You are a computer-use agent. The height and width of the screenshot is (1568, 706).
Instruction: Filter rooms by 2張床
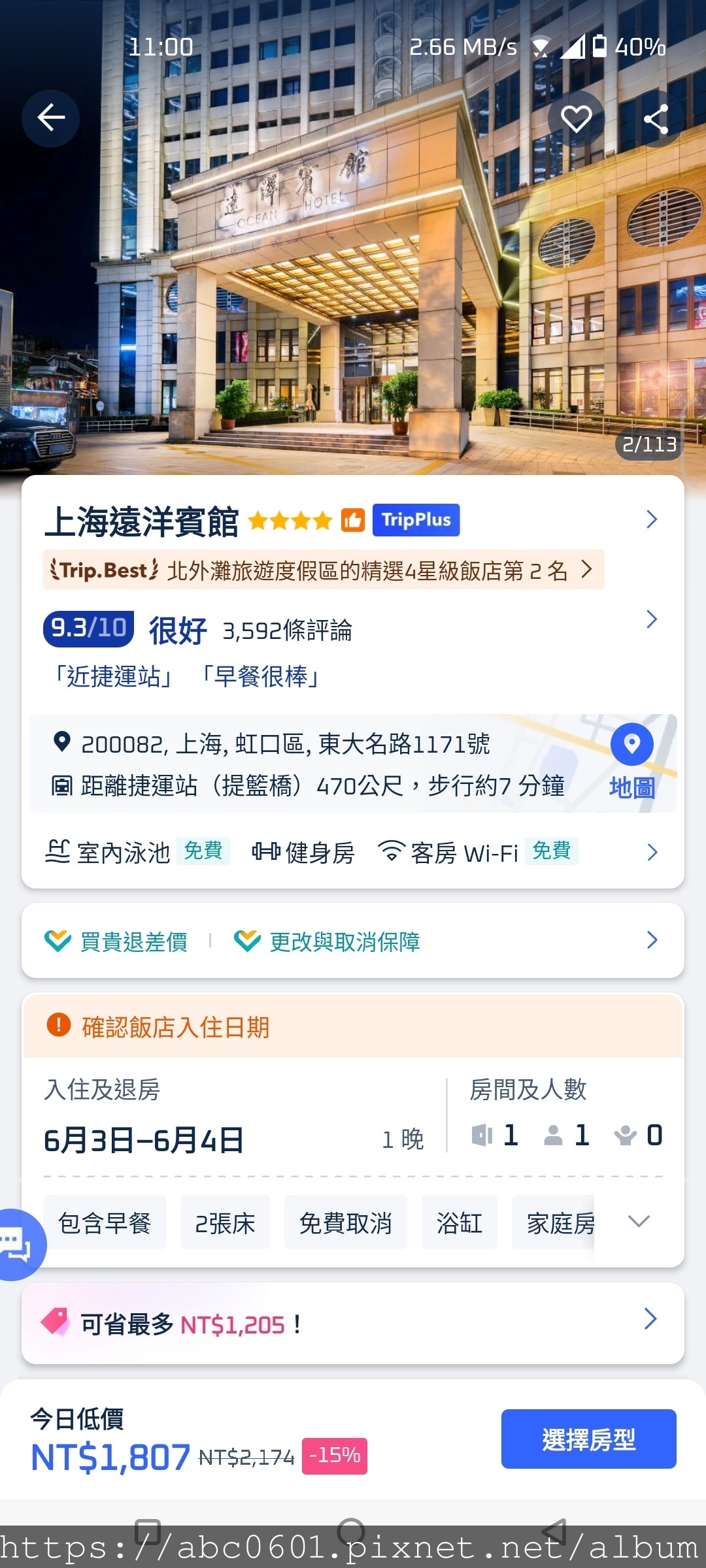point(225,1222)
